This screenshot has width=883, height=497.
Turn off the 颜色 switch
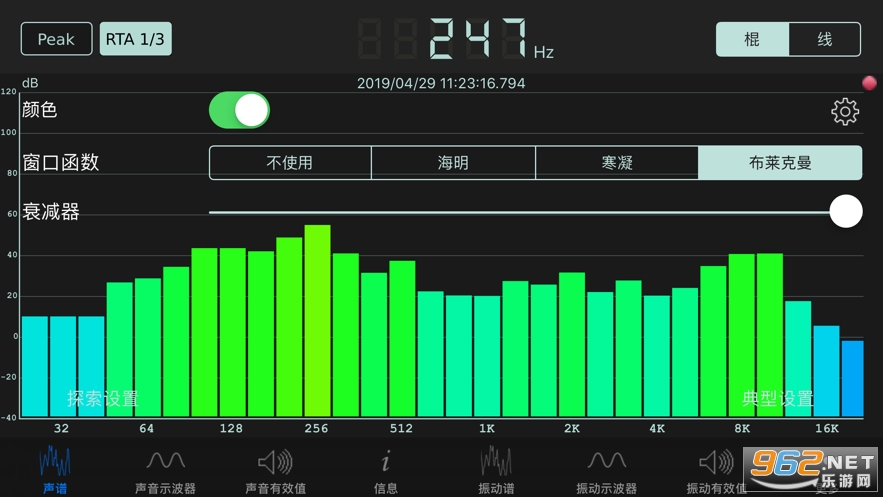239,110
